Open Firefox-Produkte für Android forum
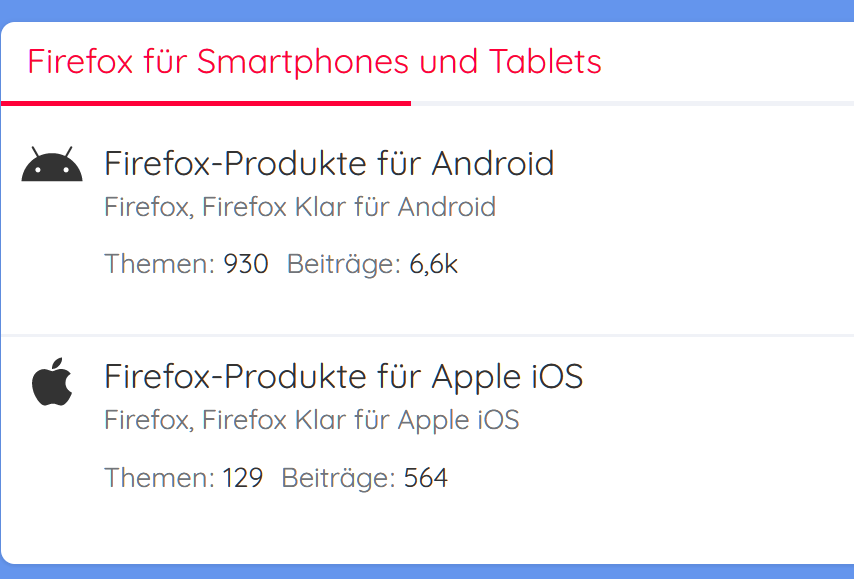Viewport: 854px width, 579px height. [x=329, y=163]
